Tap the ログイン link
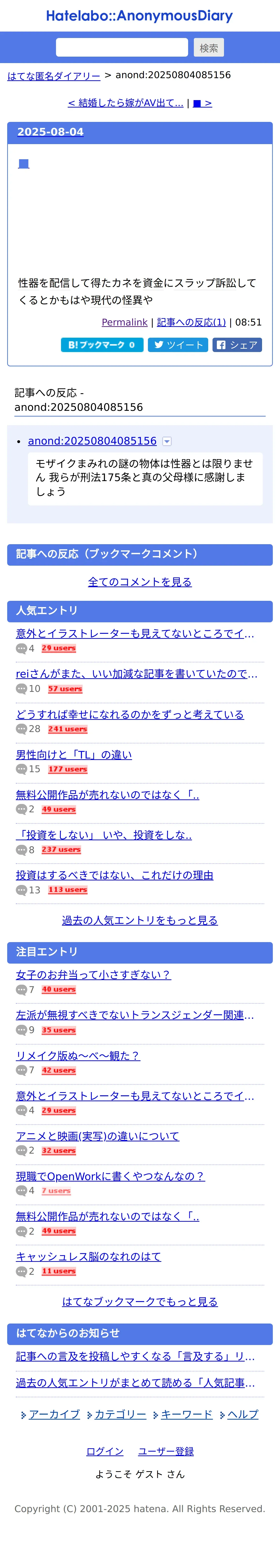Viewport: 280px width, 1568px height. 105,1451
